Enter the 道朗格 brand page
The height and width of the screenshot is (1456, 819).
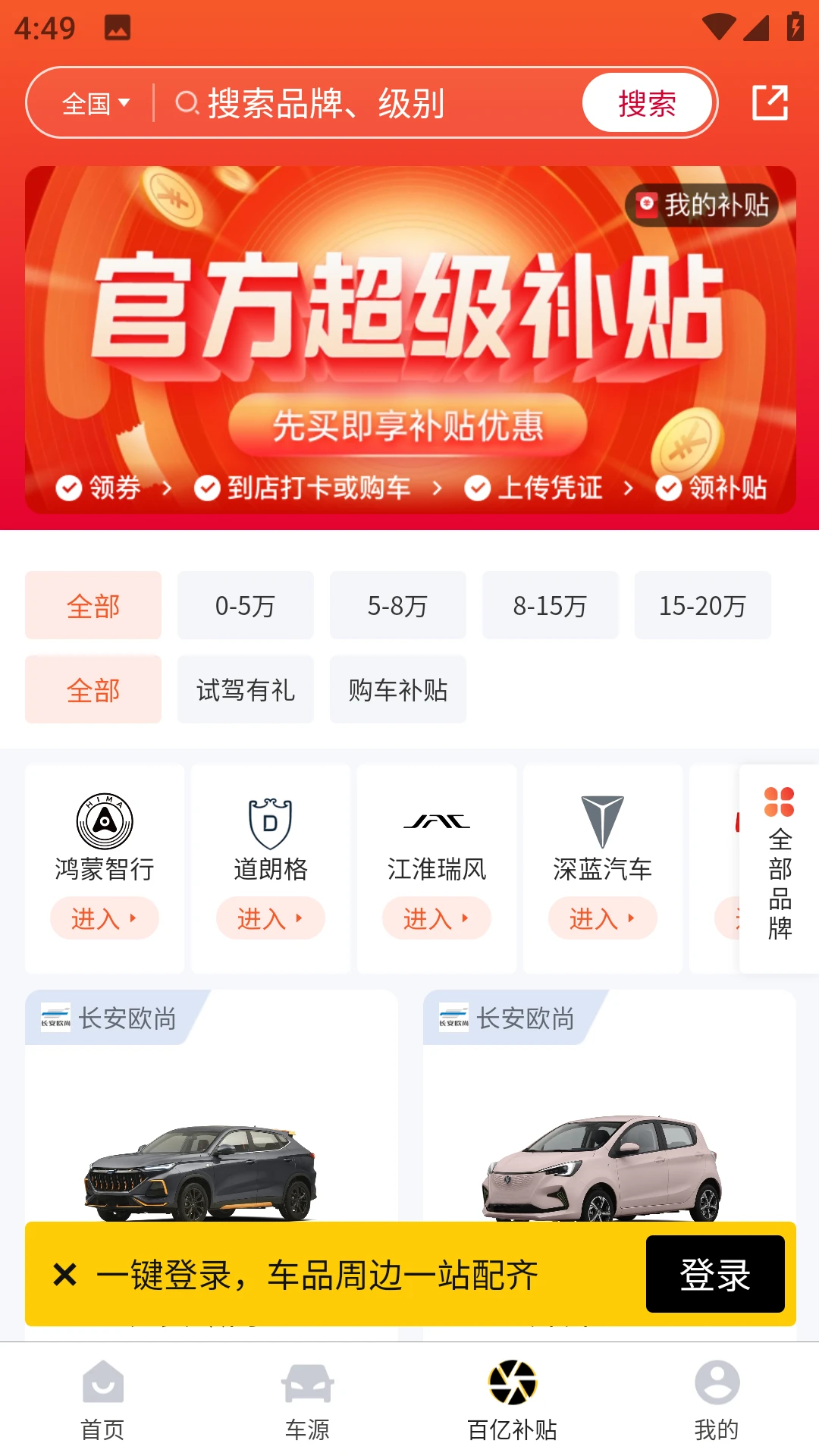point(271,918)
